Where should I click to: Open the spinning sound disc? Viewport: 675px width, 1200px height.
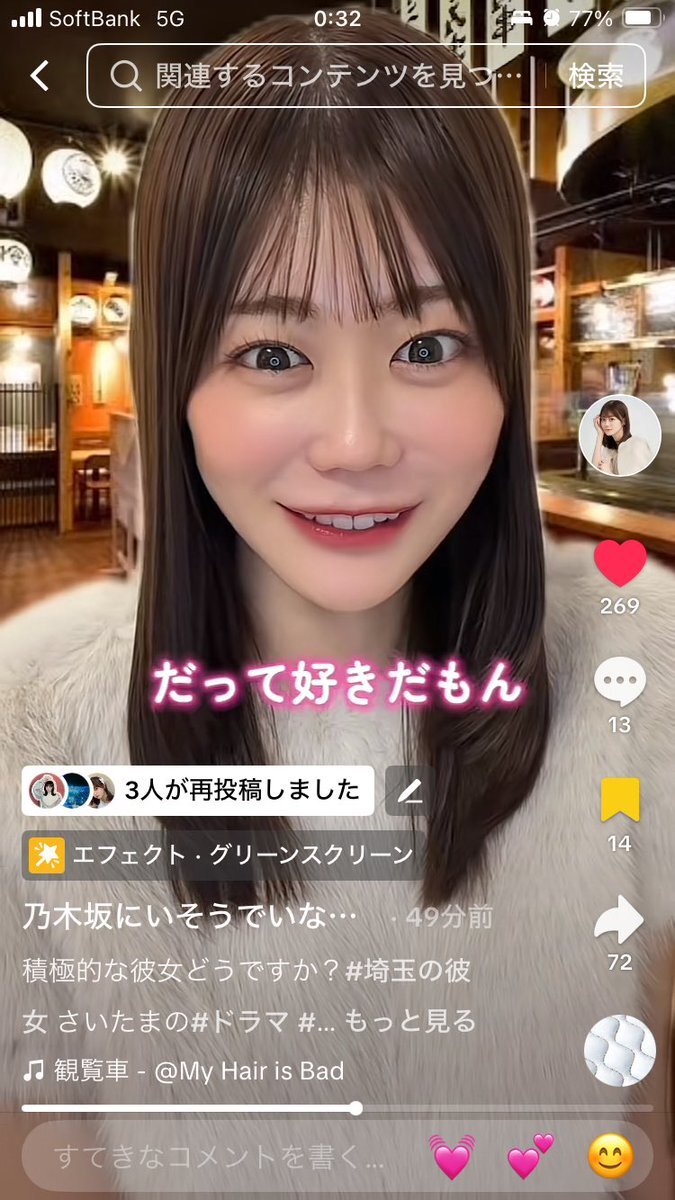click(620, 1051)
